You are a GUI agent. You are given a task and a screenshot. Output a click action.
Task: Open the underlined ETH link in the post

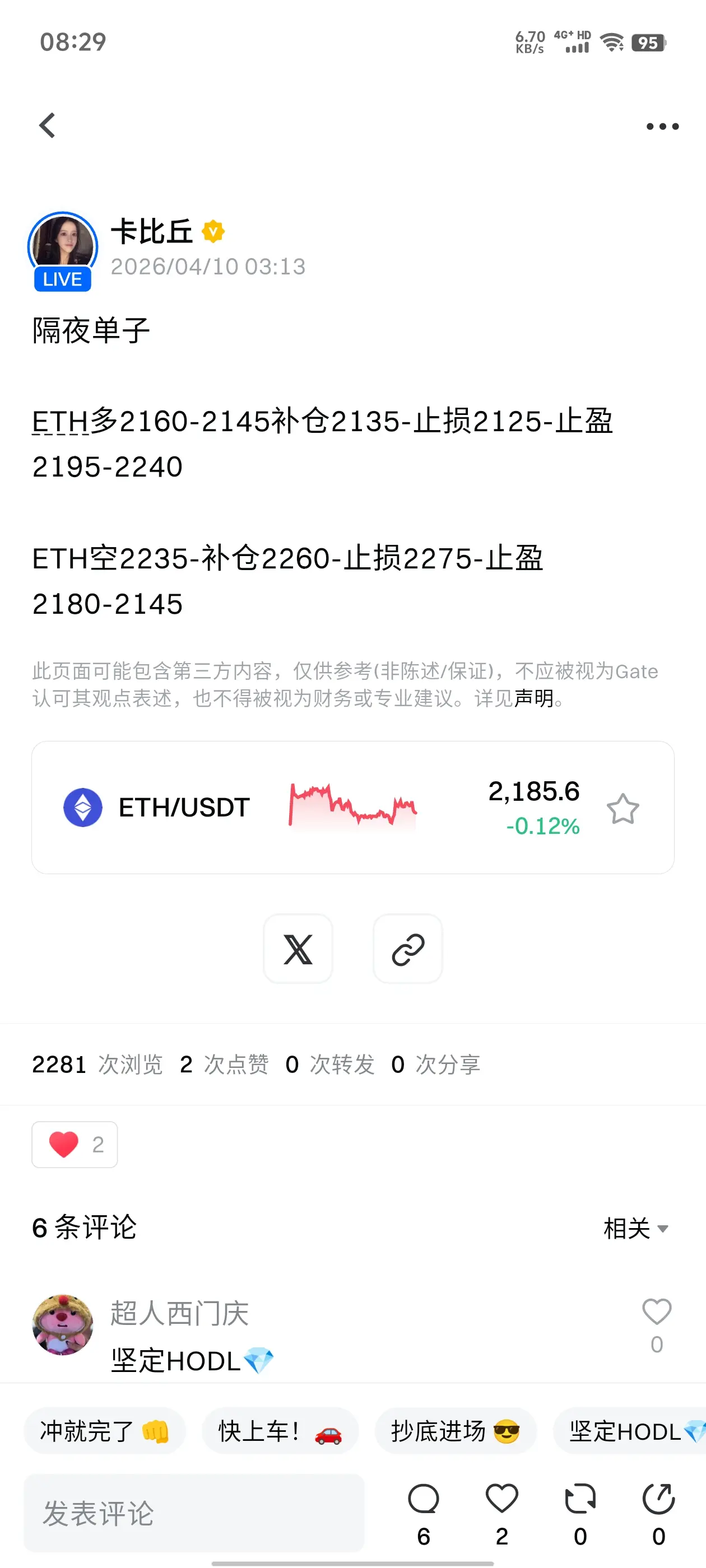60,422
